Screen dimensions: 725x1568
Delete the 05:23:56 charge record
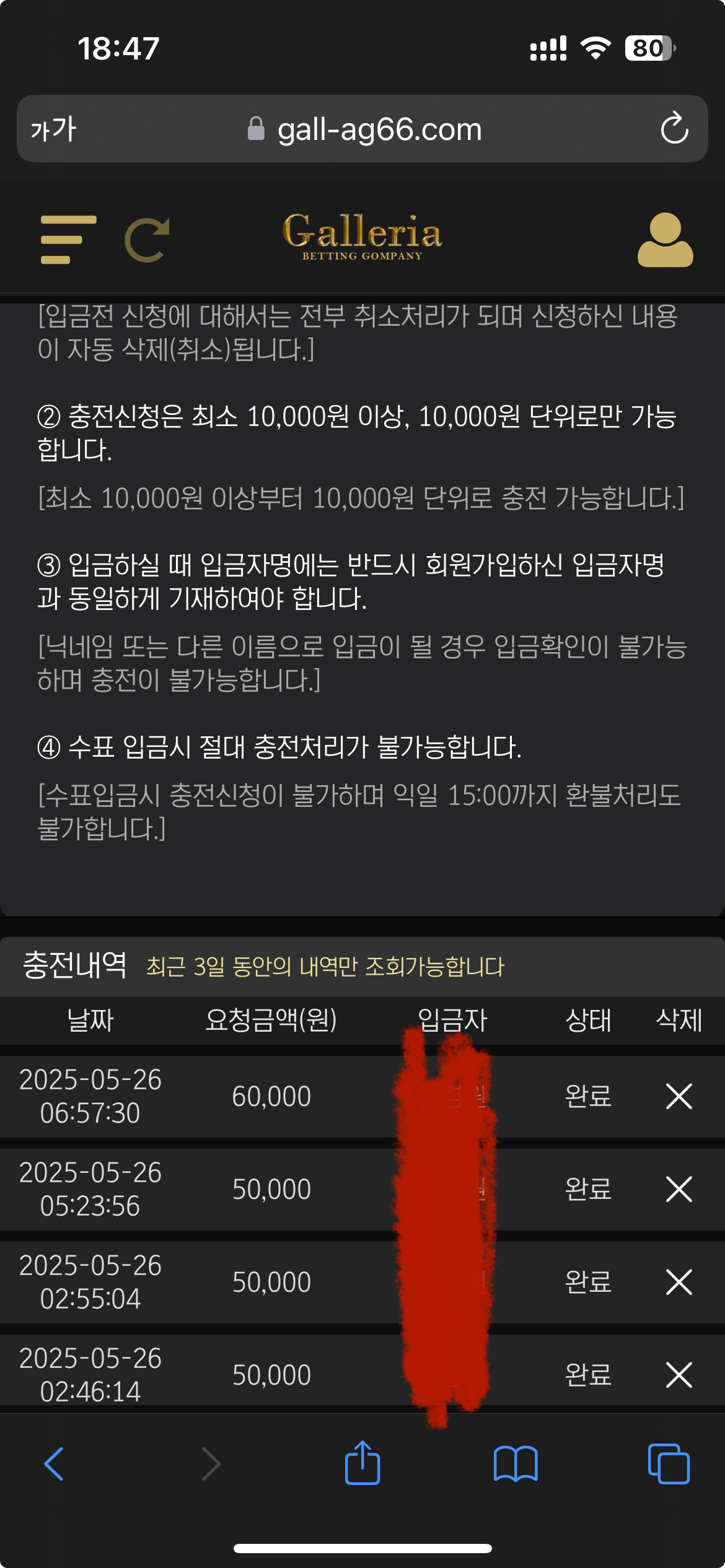[679, 1189]
